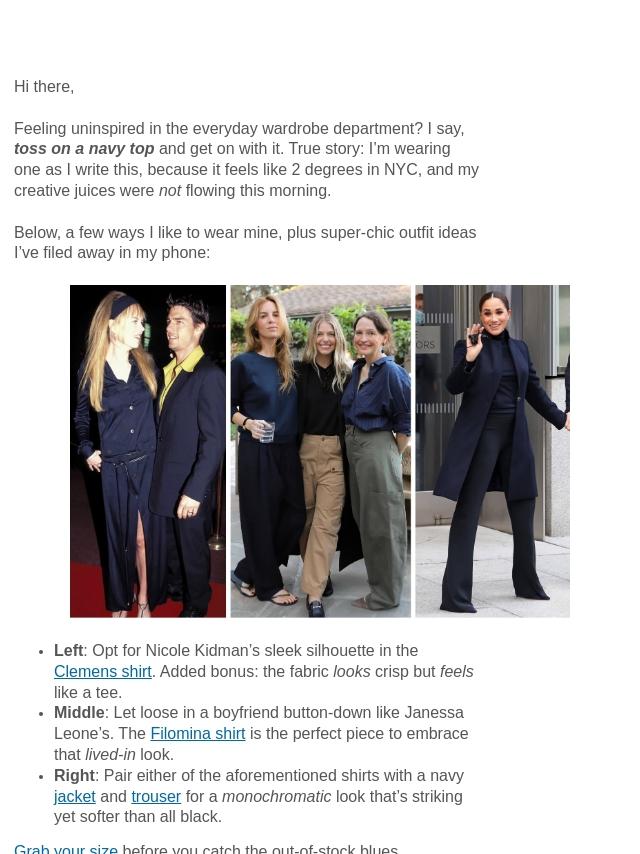
Task: Open the Clemens shirt link
Action: (x=102, y=671)
